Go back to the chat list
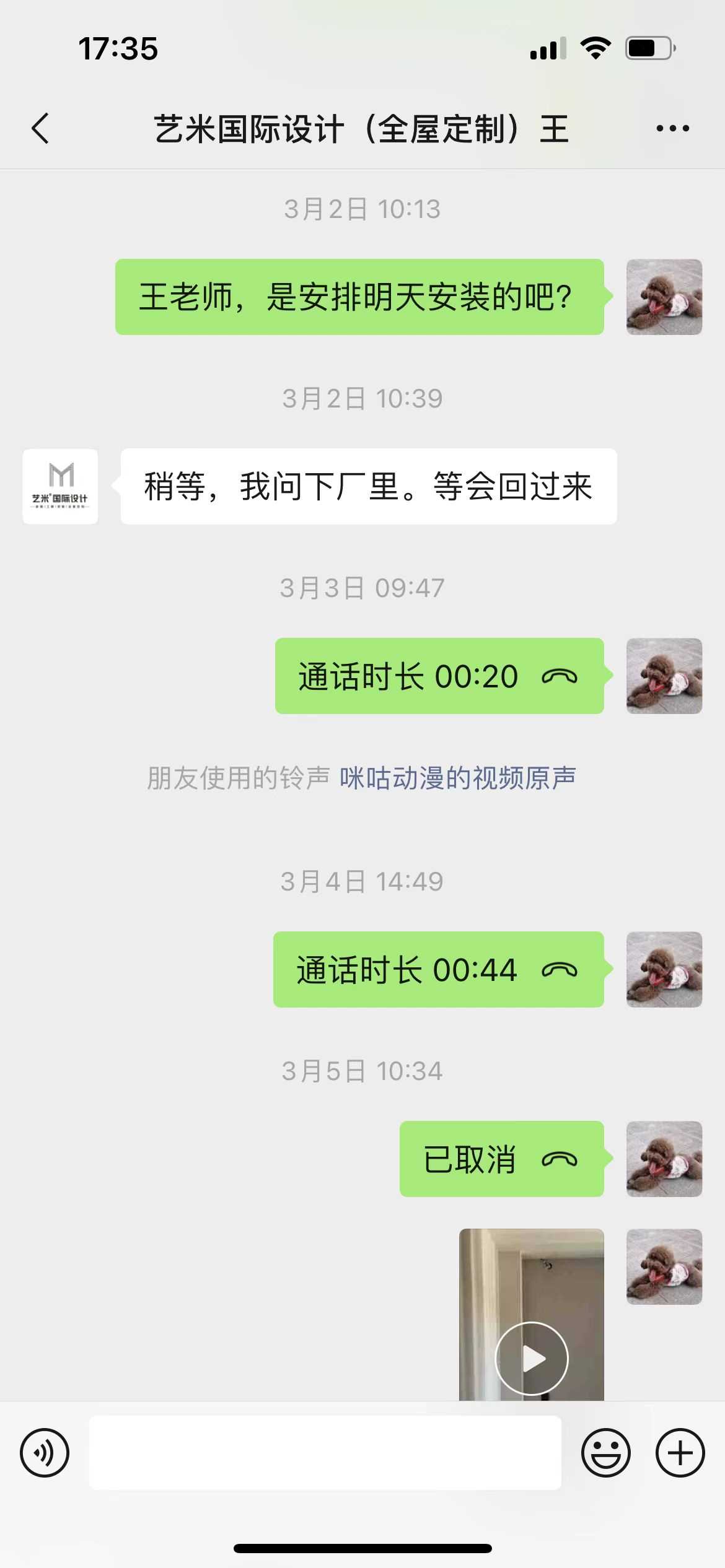Screen dimensions: 725x1568 pyautogui.click(x=41, y=129)
